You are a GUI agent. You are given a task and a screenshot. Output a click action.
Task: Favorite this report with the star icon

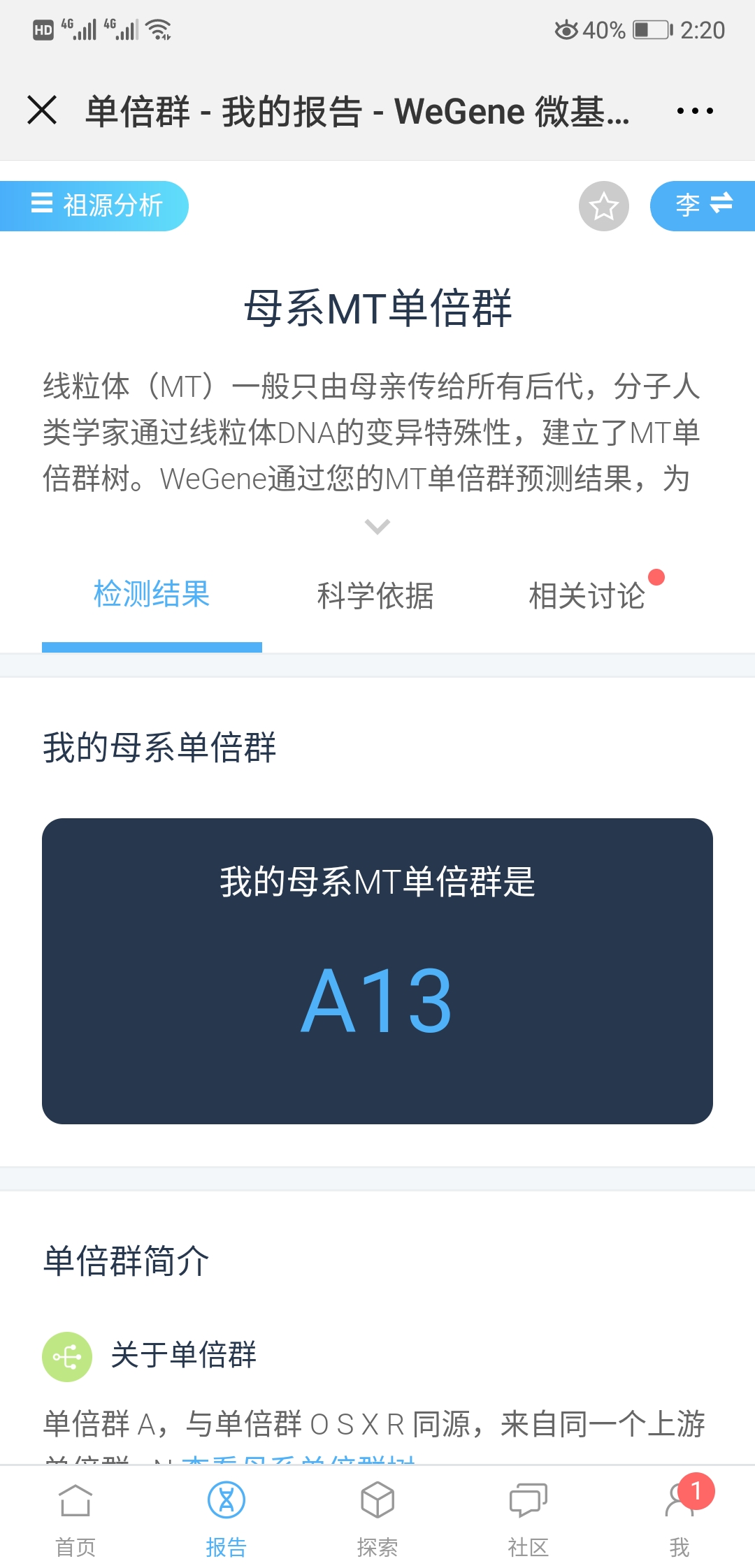click(604, 206)
